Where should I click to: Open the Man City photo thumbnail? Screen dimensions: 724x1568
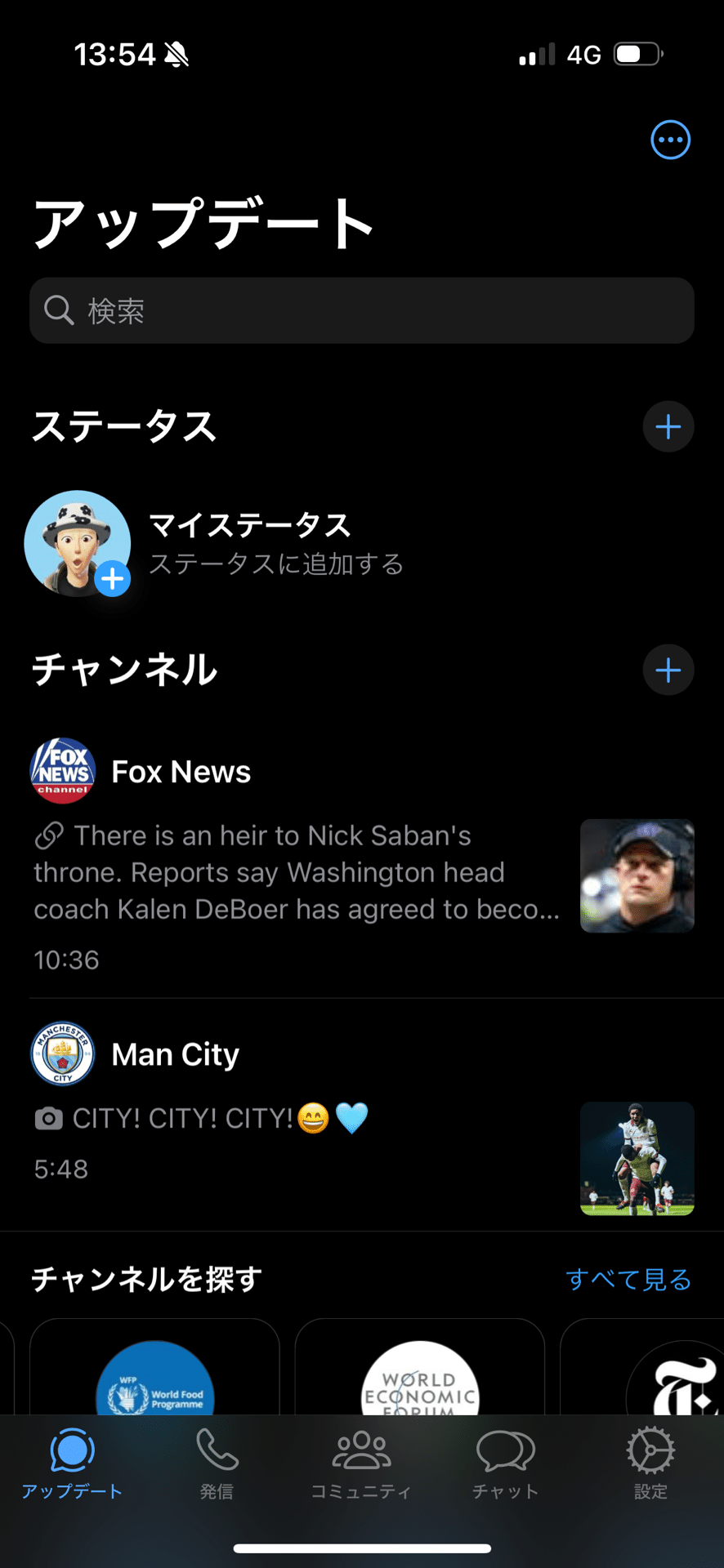[x=637, y=1159]
